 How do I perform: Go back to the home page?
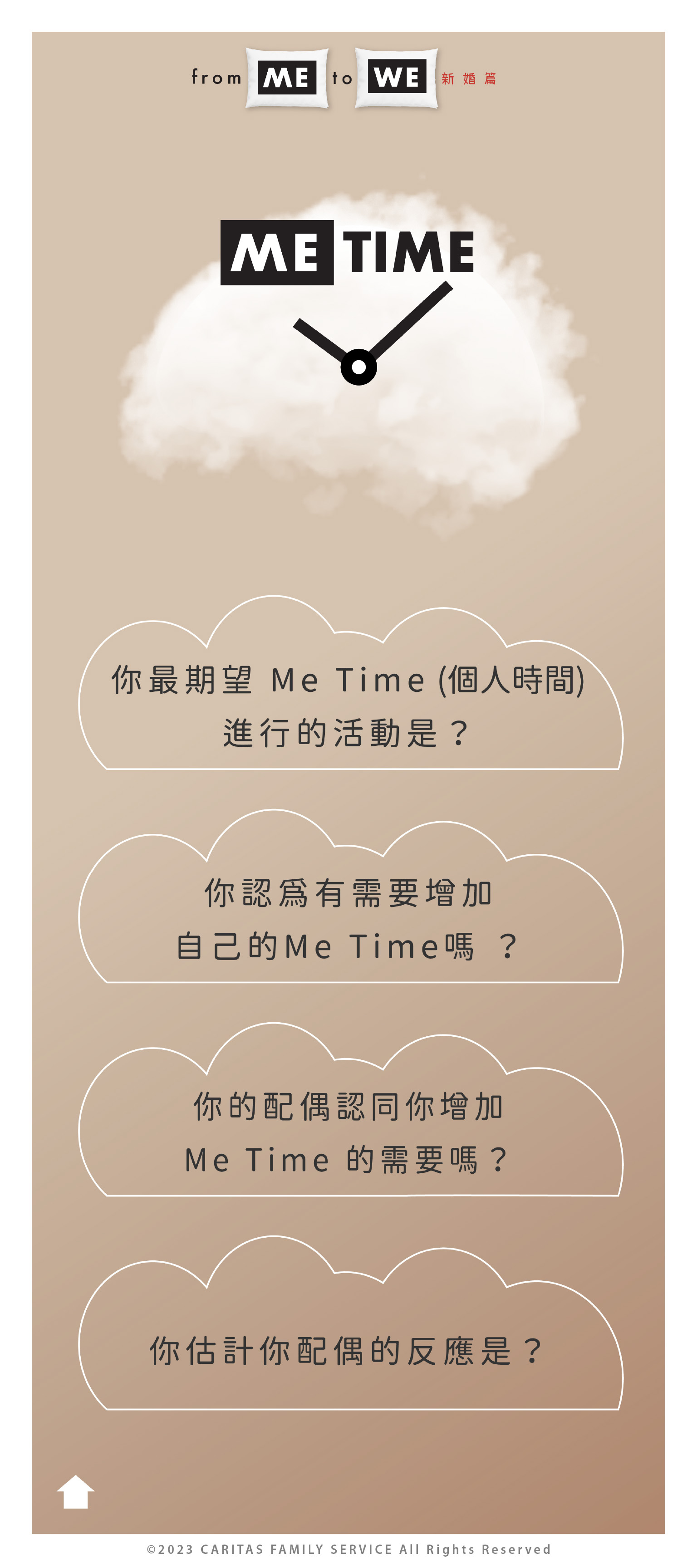[x=75, y=1492]
